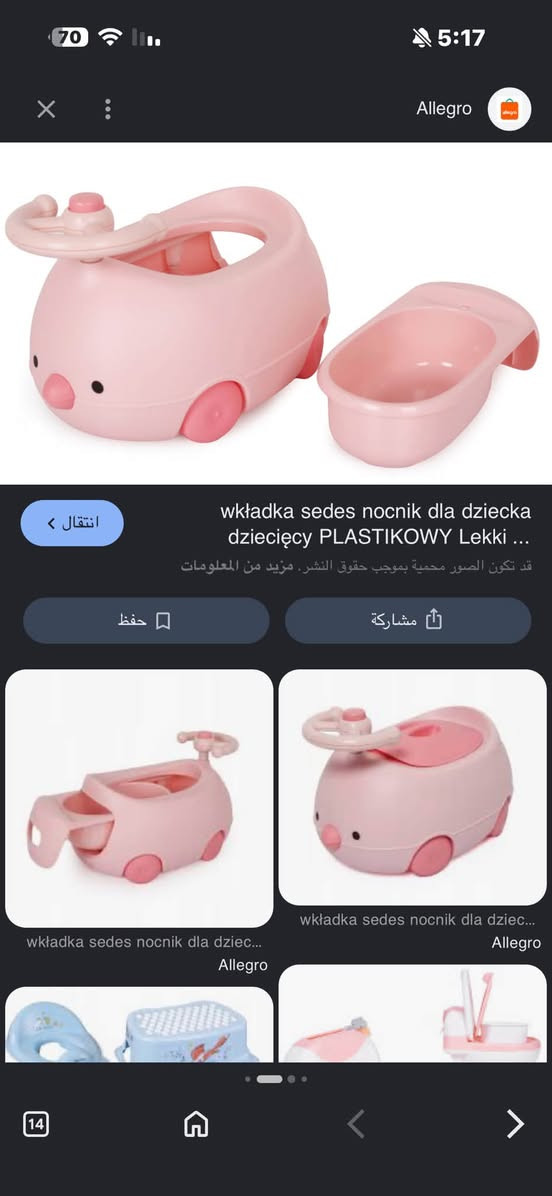The width and height of the screenshot is (552, 1196).
Task: Tap the blue انتقال visit button
Action: click(x=72, y=523)
